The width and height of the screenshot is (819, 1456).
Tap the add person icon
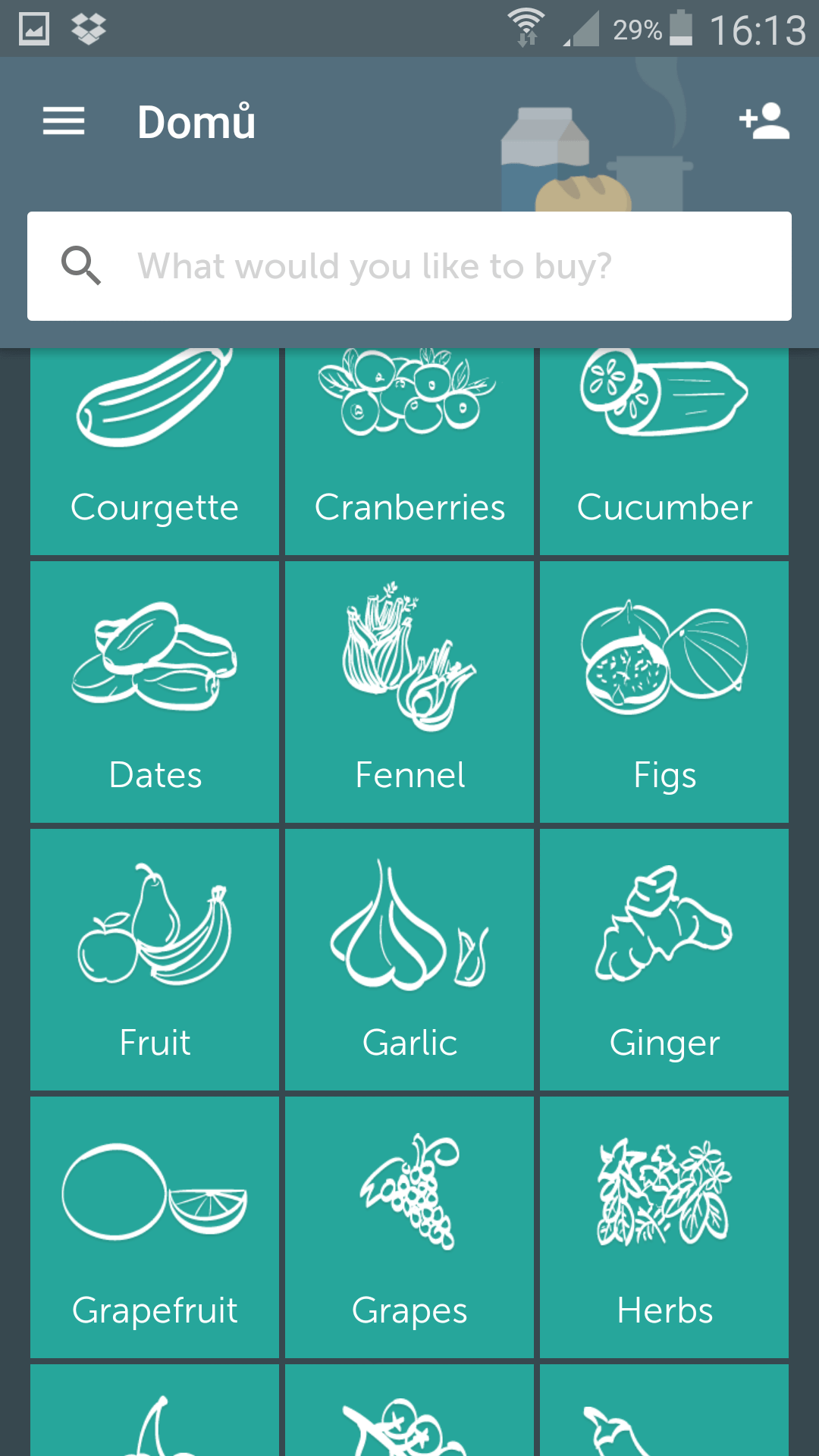(x=764, y=121)
